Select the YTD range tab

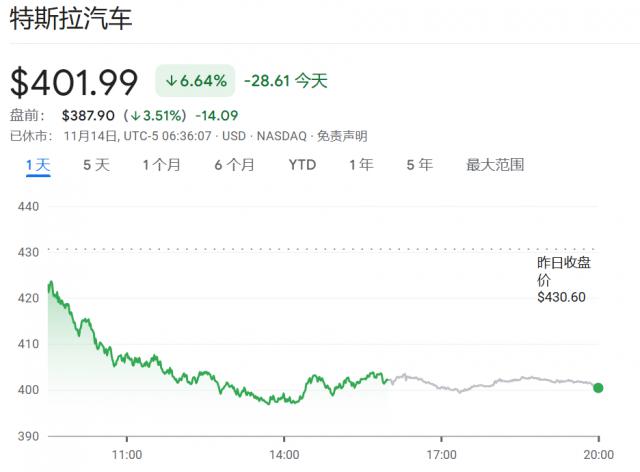point(302,165)
